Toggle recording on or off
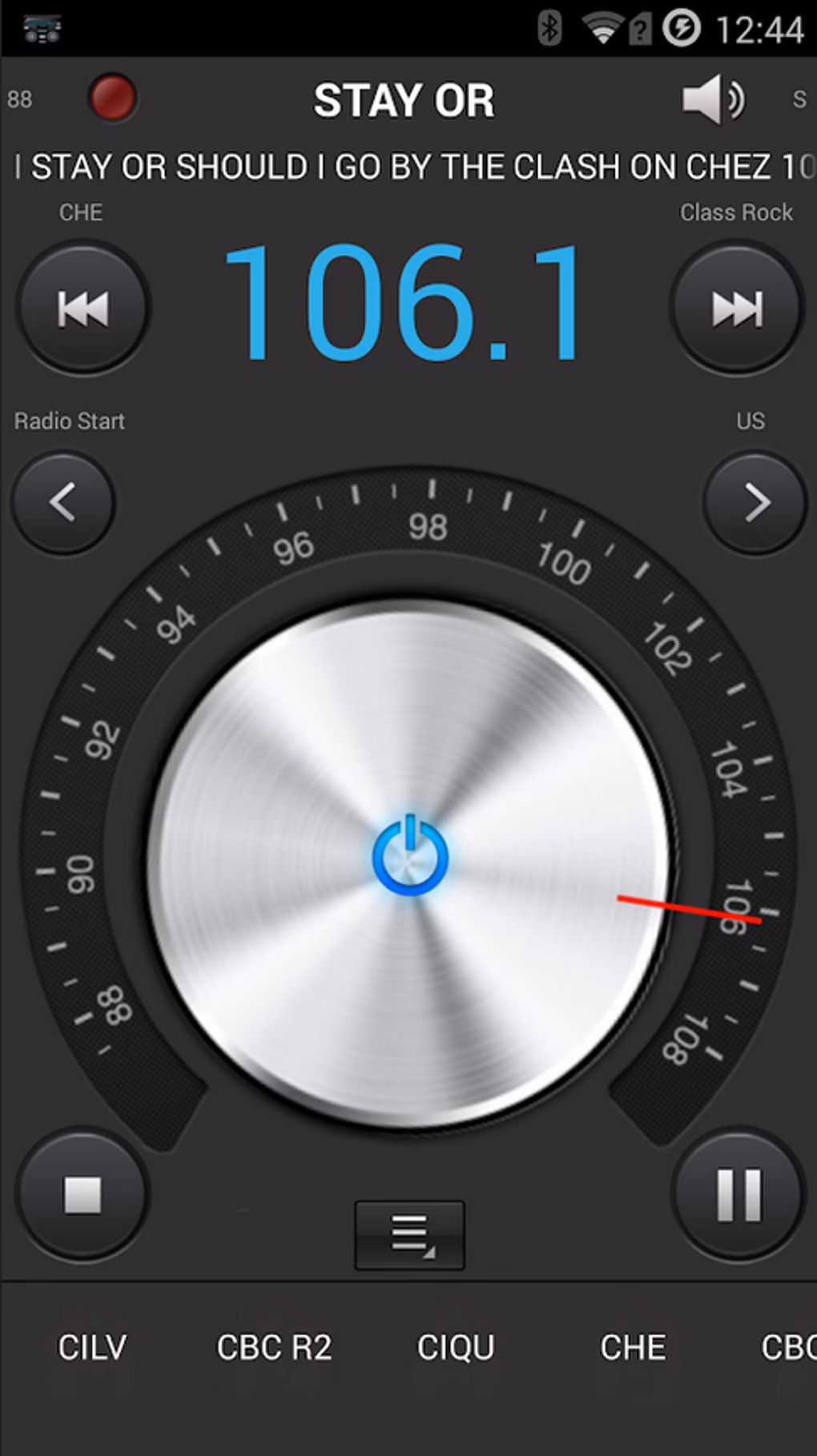This screenshot has width=817, height=1456. click(x=113, y=99)
